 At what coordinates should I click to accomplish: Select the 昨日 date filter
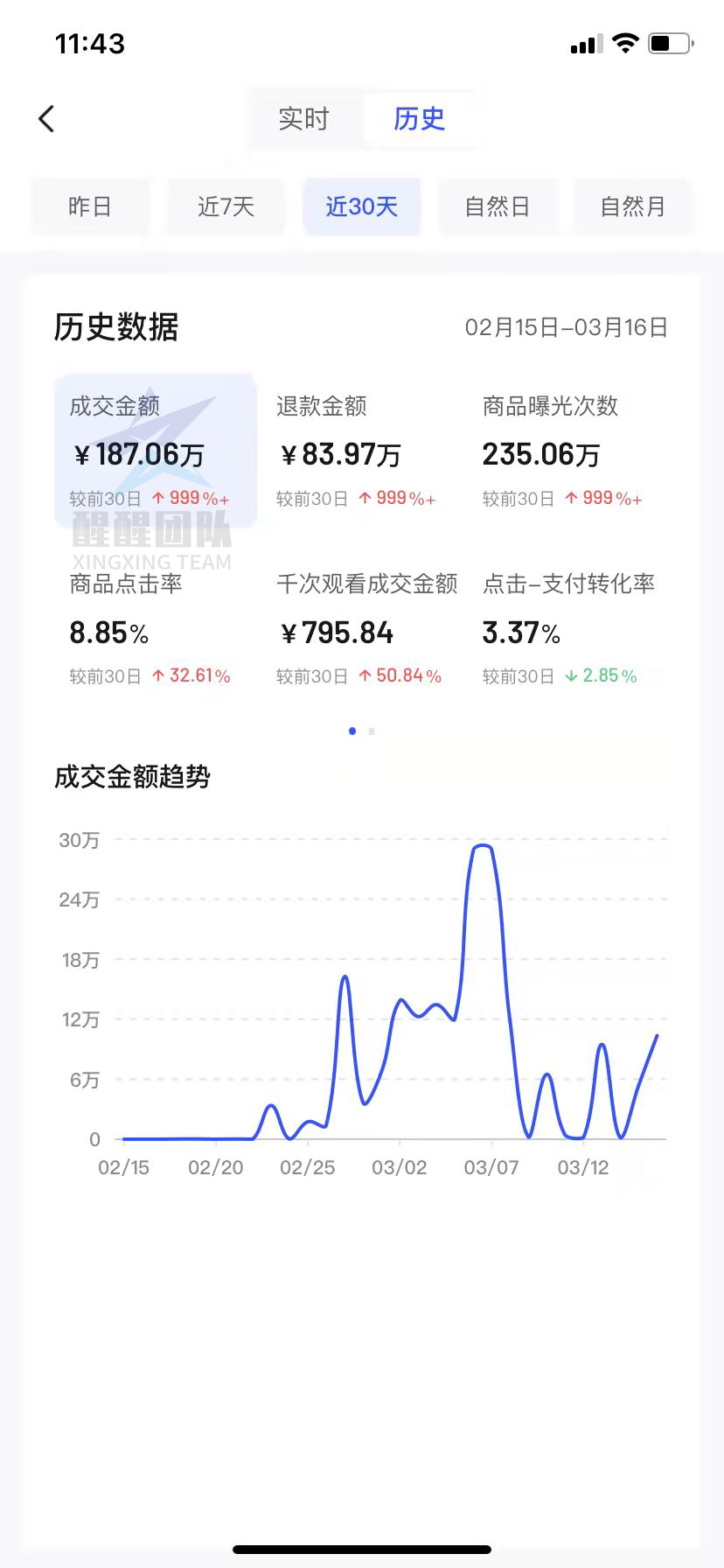pyautogui.click(x=89, y=206)
